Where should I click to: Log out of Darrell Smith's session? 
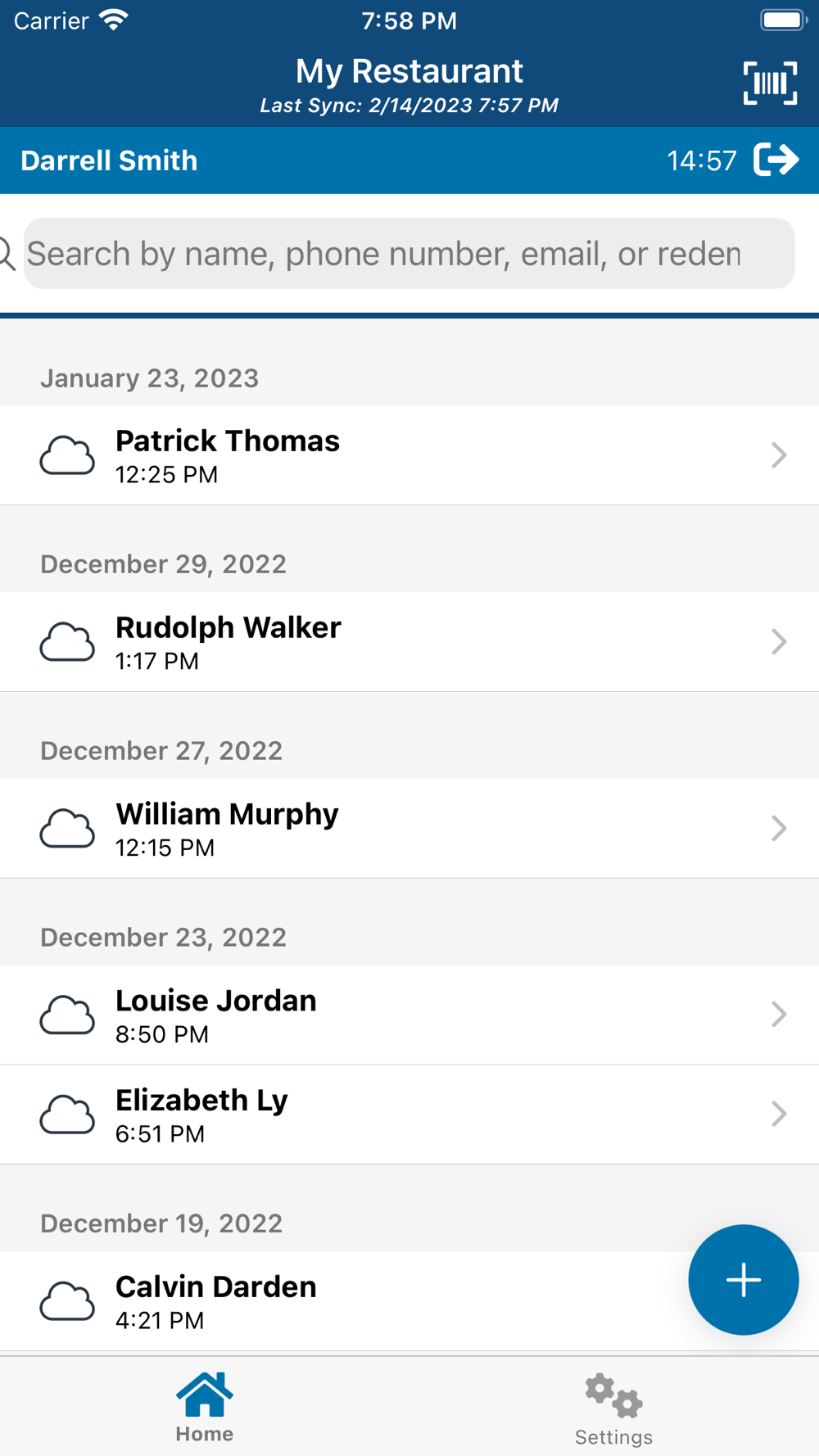click(776, 160)
